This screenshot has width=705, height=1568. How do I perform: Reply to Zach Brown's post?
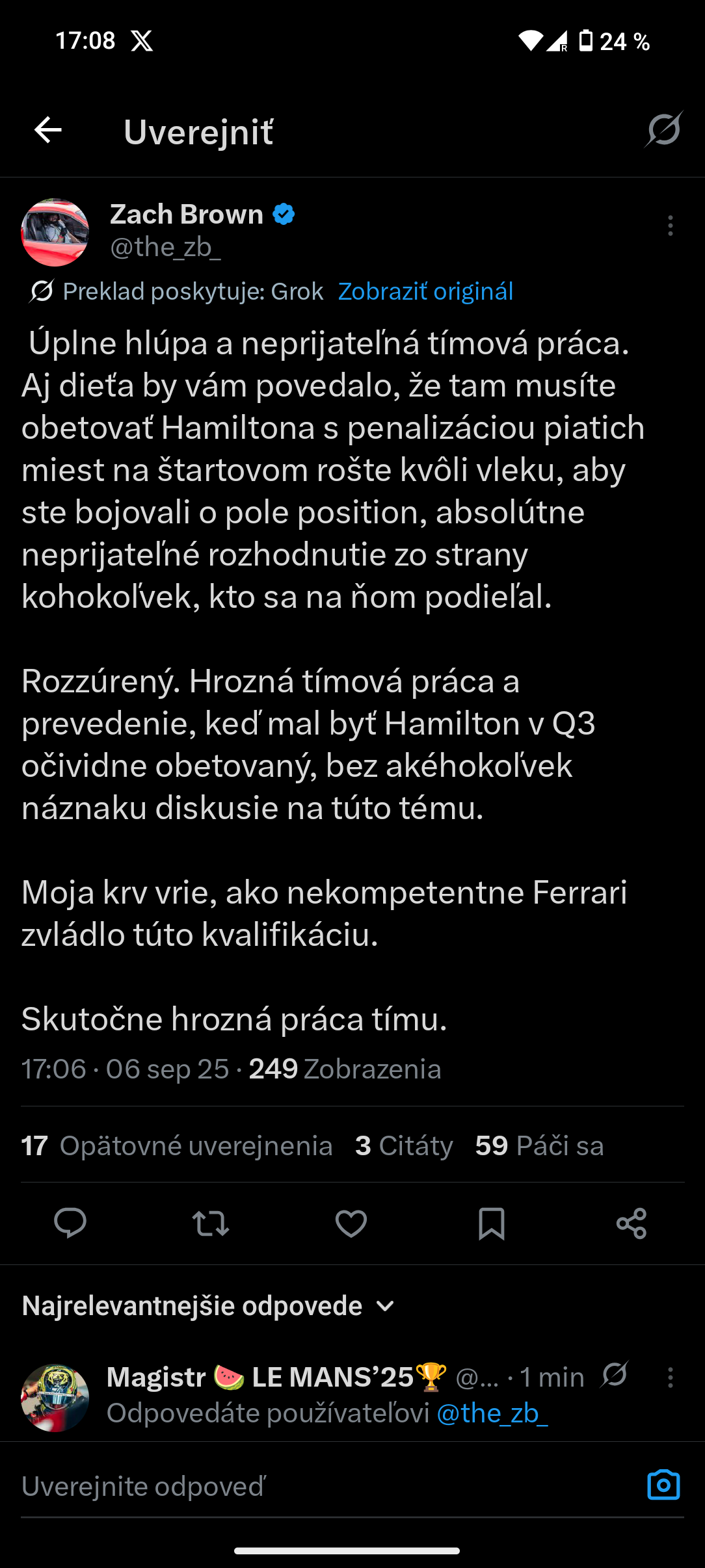[x=70, y=1223]
